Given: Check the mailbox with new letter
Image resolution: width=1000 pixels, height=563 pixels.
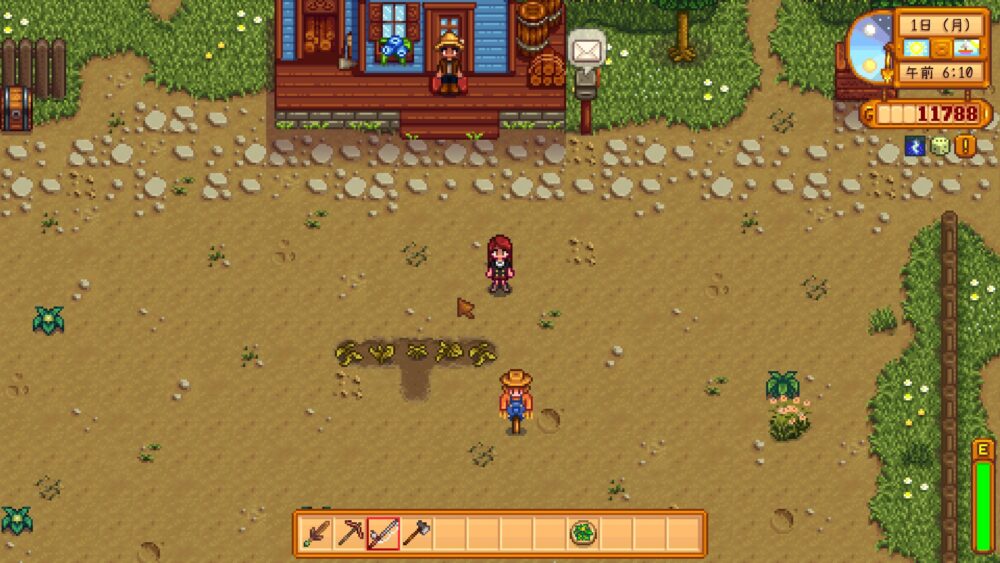Looking at the screenshot, I should 586,50.
